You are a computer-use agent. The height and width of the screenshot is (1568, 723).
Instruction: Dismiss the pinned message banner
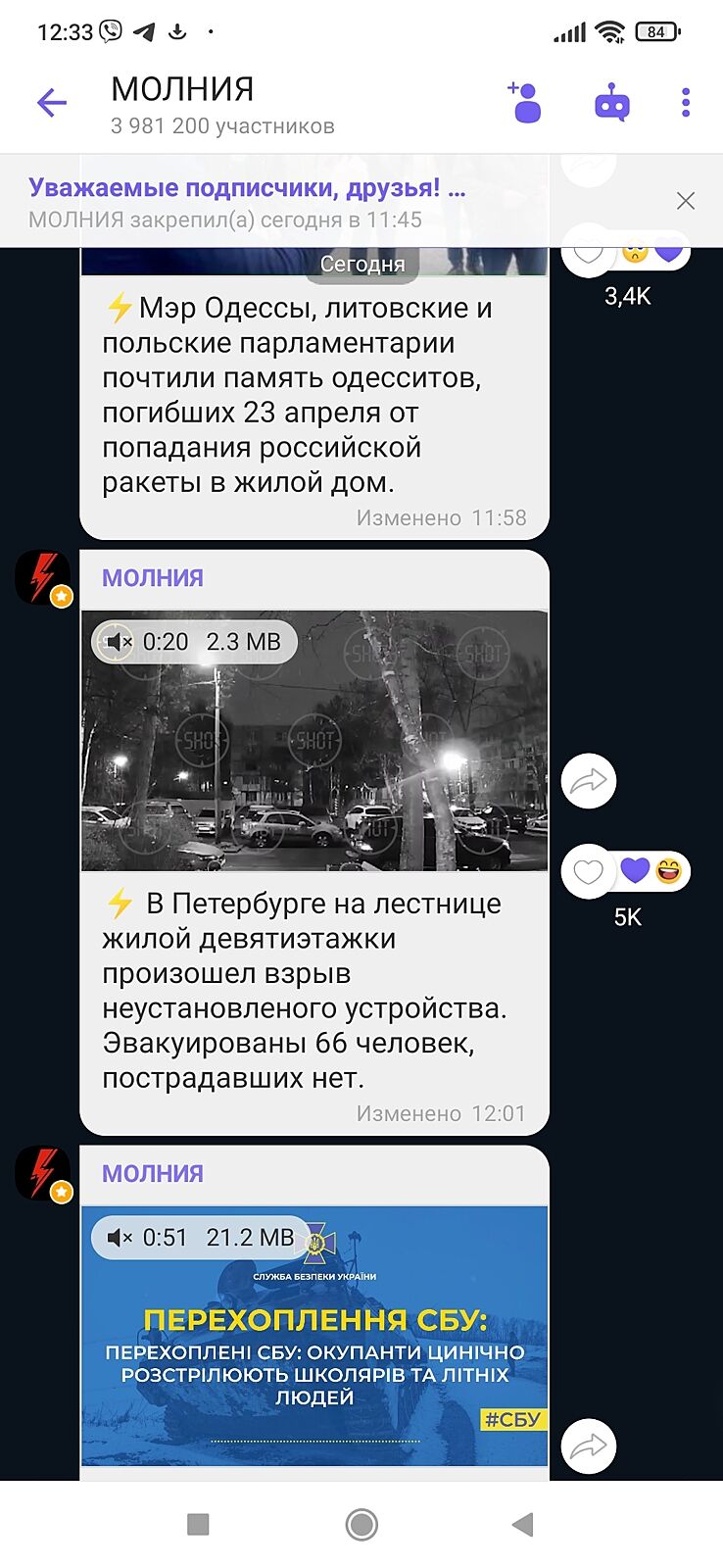(x=686, y=201)
